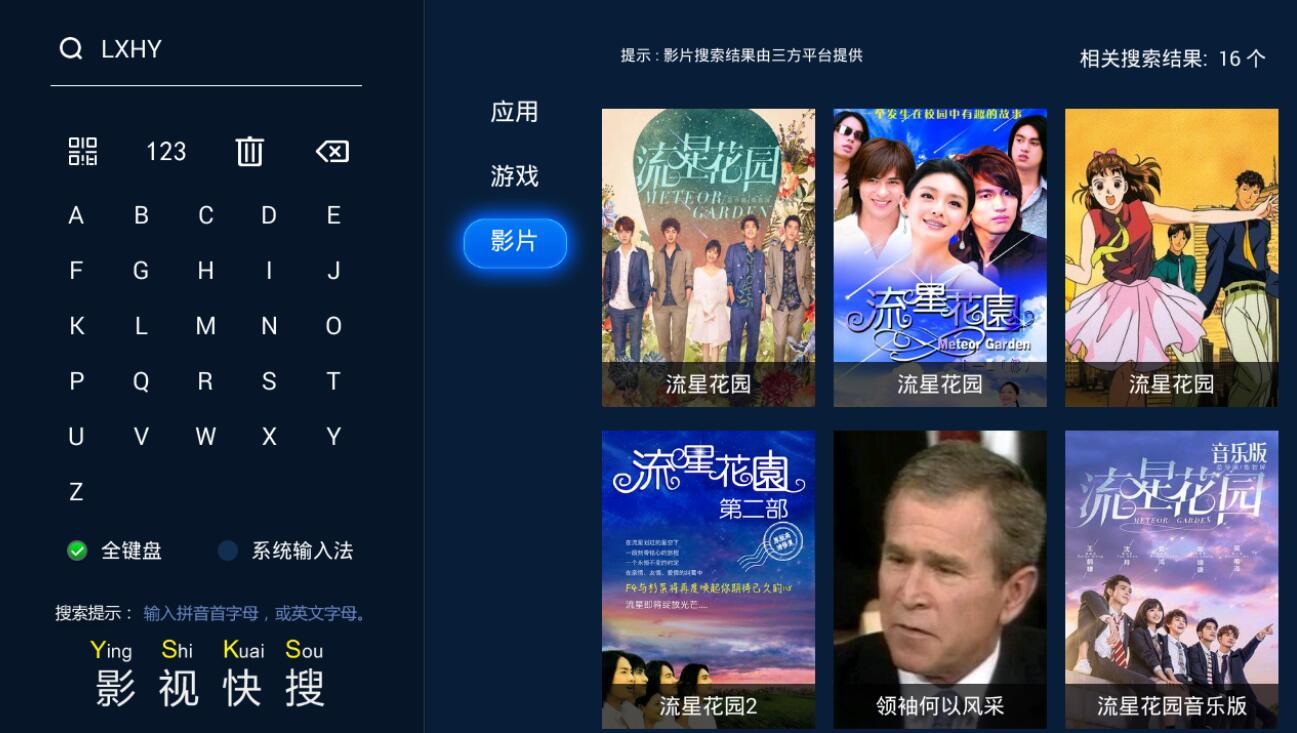Screen dimensions: 1297x733
Task: Choose 系统输入法 input method
Action: tap(286, 551)
